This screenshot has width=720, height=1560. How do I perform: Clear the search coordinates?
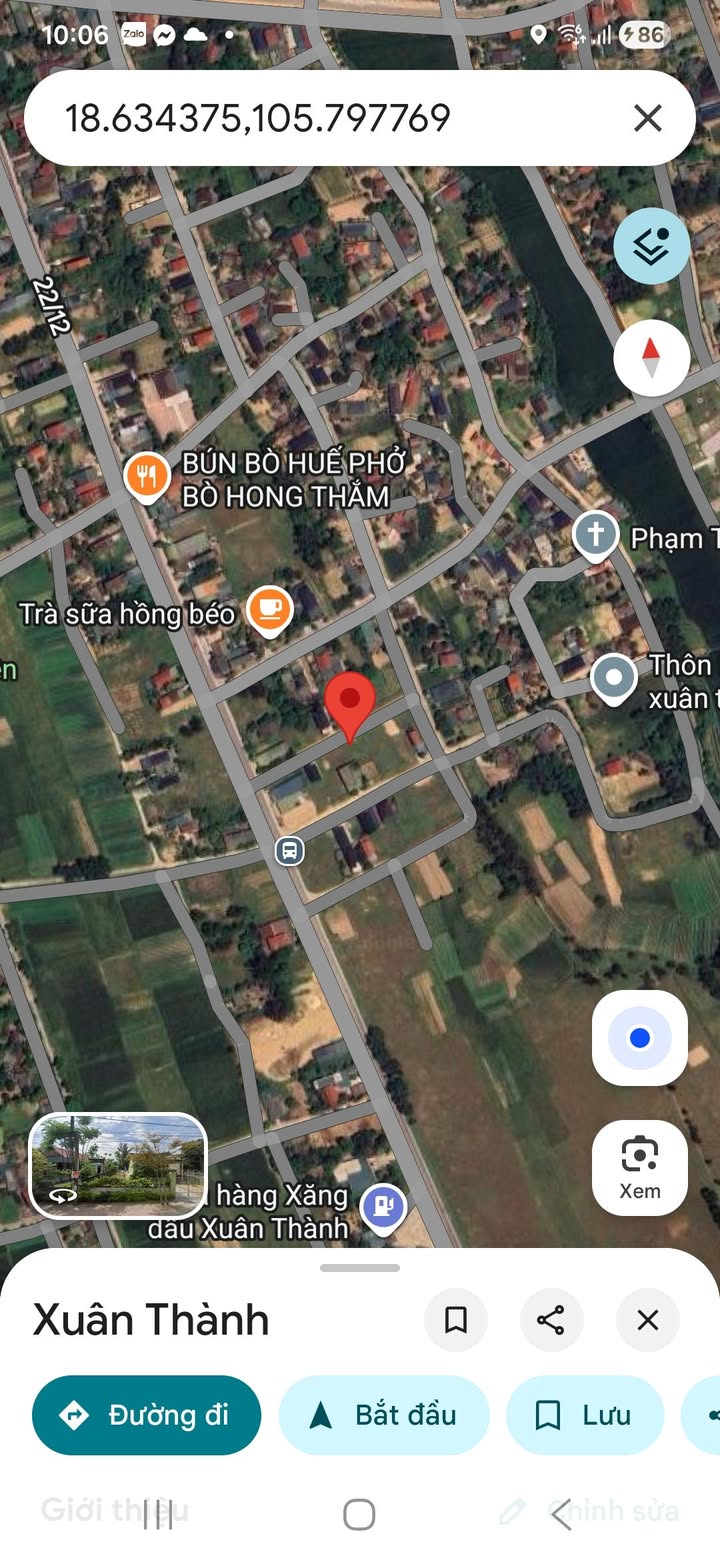coord(648,119)
